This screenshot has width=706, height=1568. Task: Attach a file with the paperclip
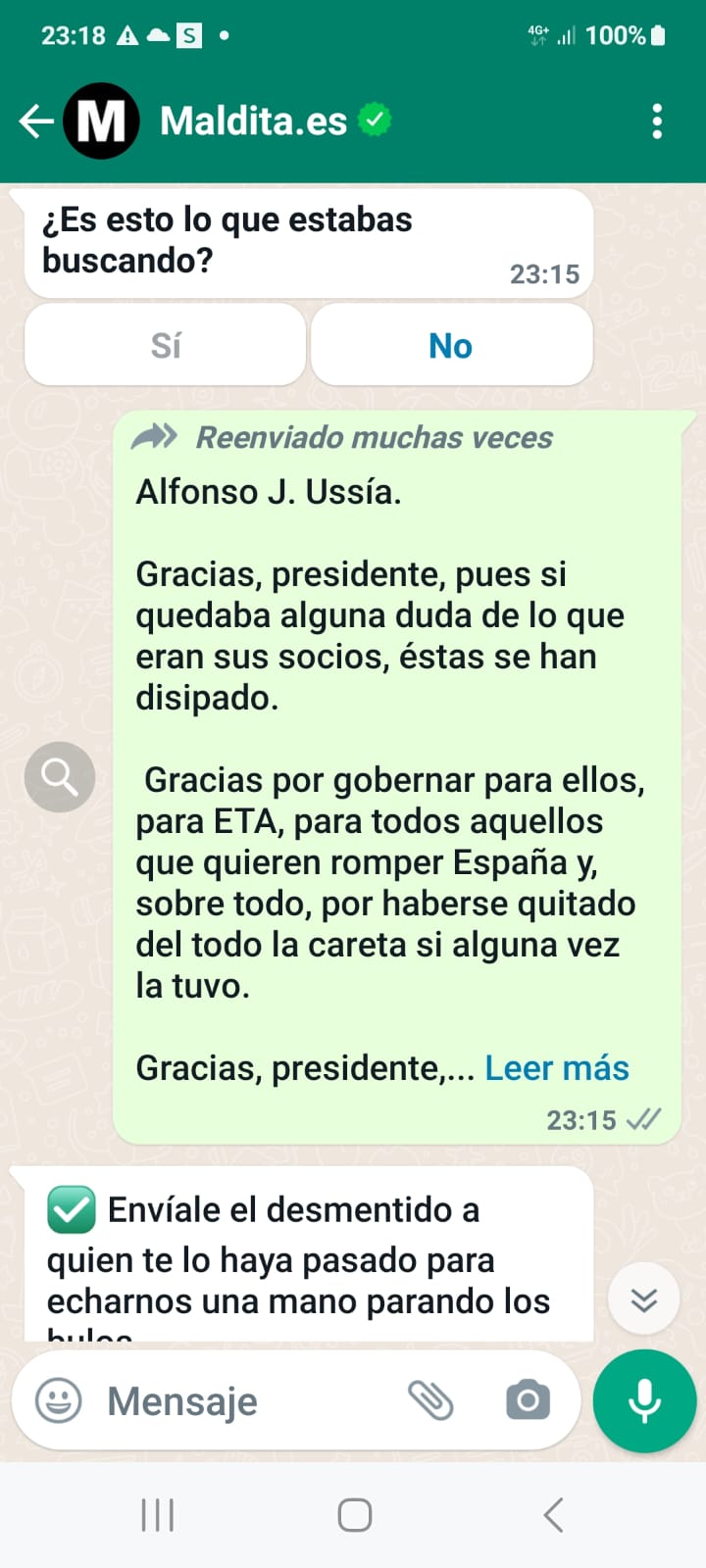[x=430, y=1400]
